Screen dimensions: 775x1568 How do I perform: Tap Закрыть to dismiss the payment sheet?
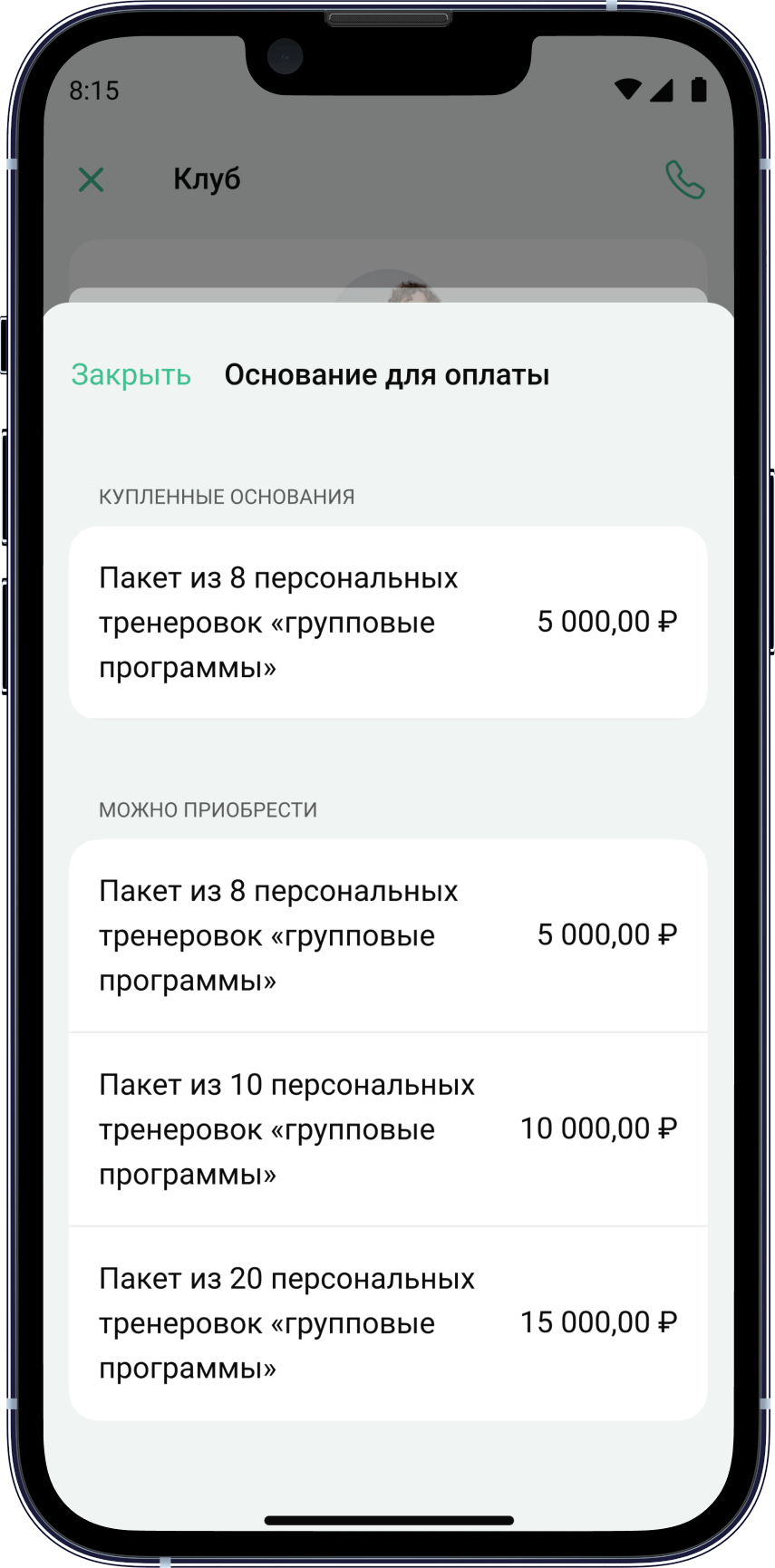coord(131,374)
